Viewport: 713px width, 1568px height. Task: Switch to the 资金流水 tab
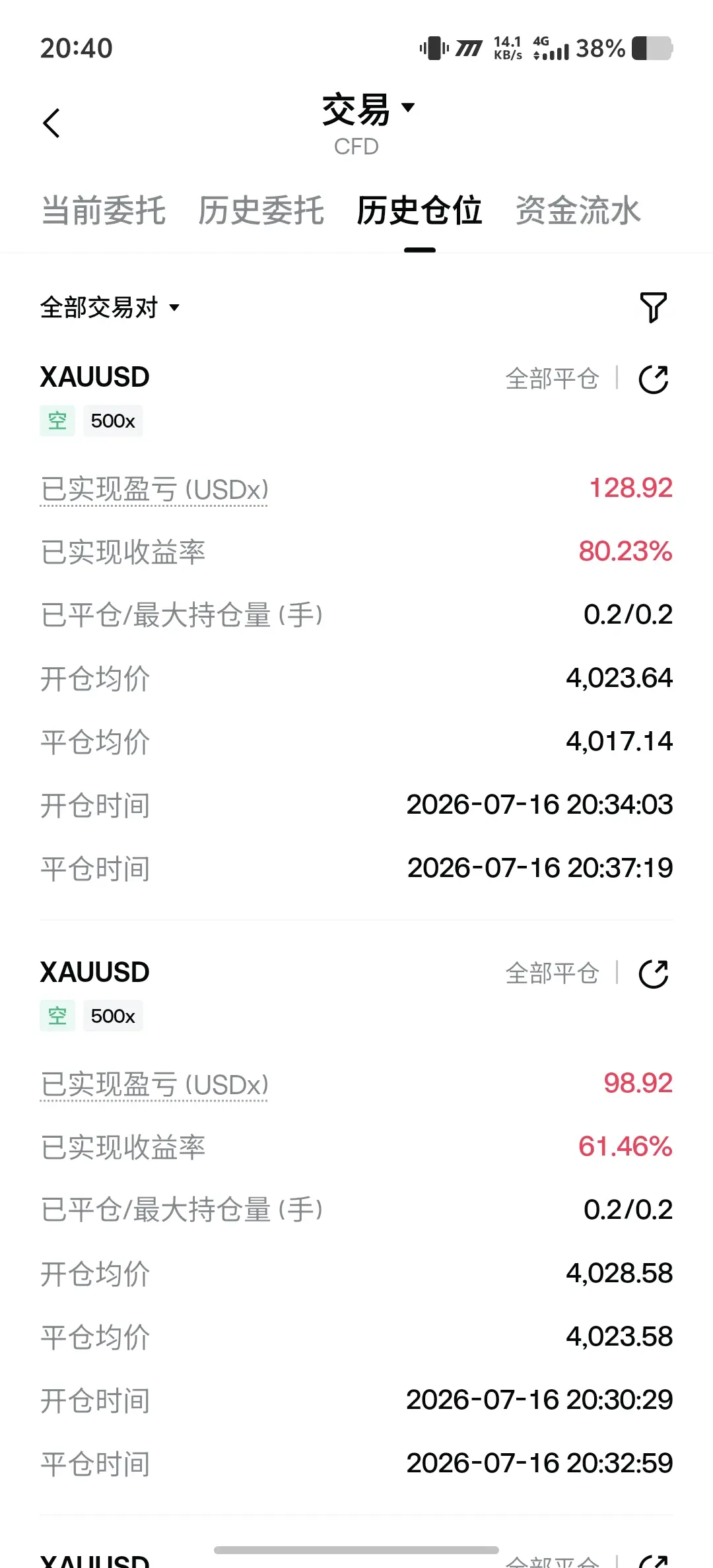pyautogui.click(x=578, y=211)
